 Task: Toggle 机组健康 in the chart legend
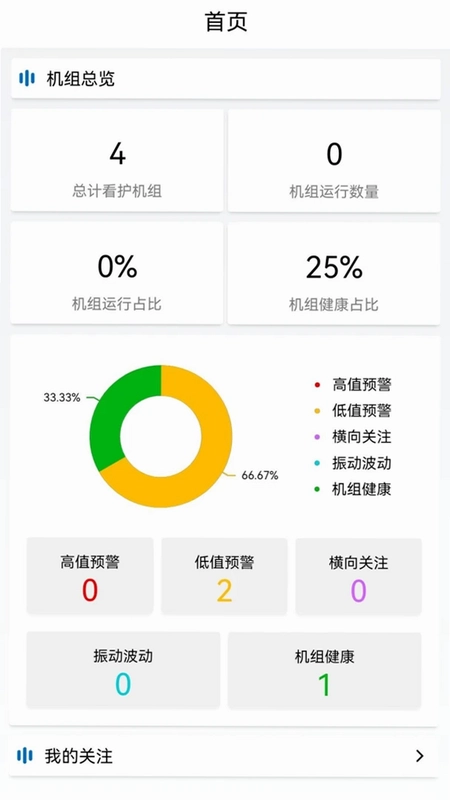coord(353,489)
